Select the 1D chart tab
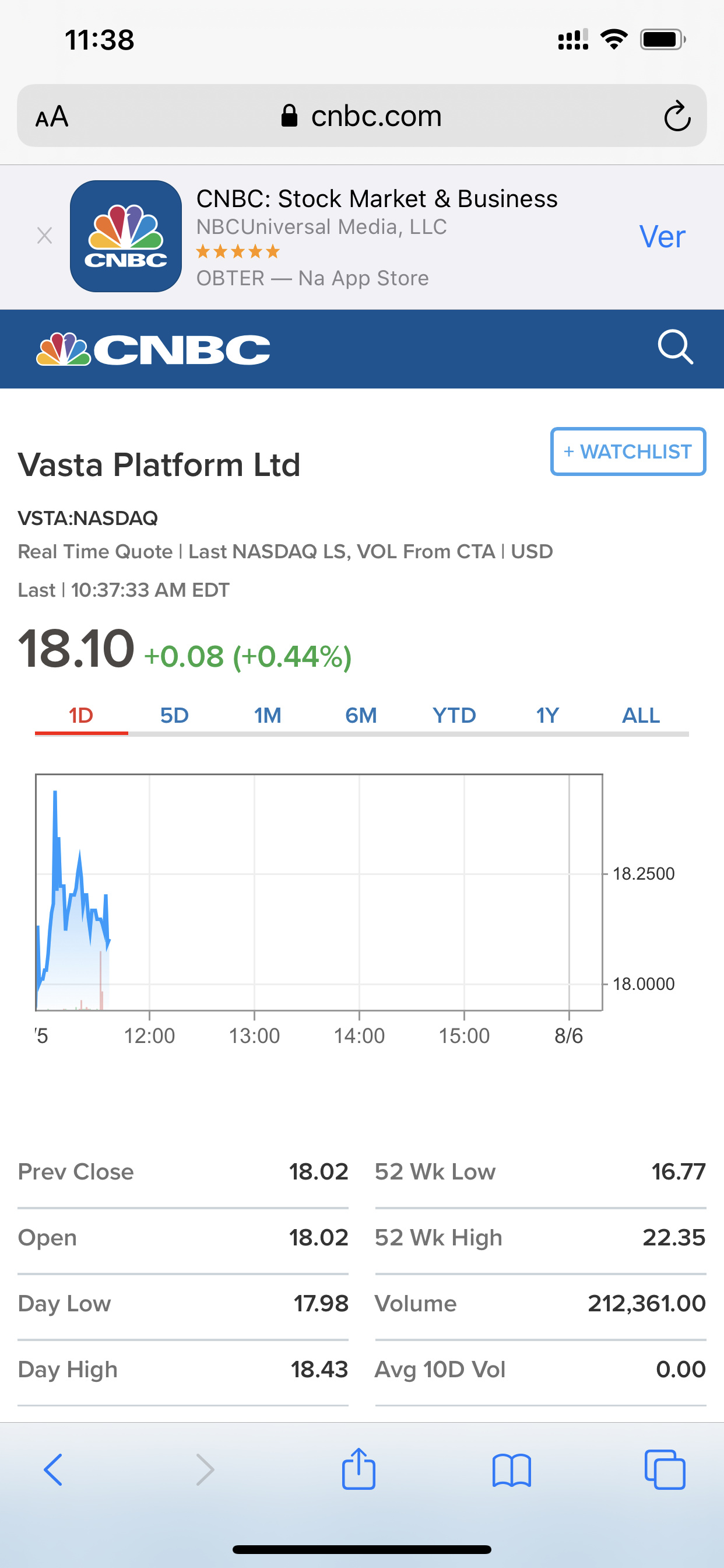This screenshot has height=1568, width=724. point(81,715)
